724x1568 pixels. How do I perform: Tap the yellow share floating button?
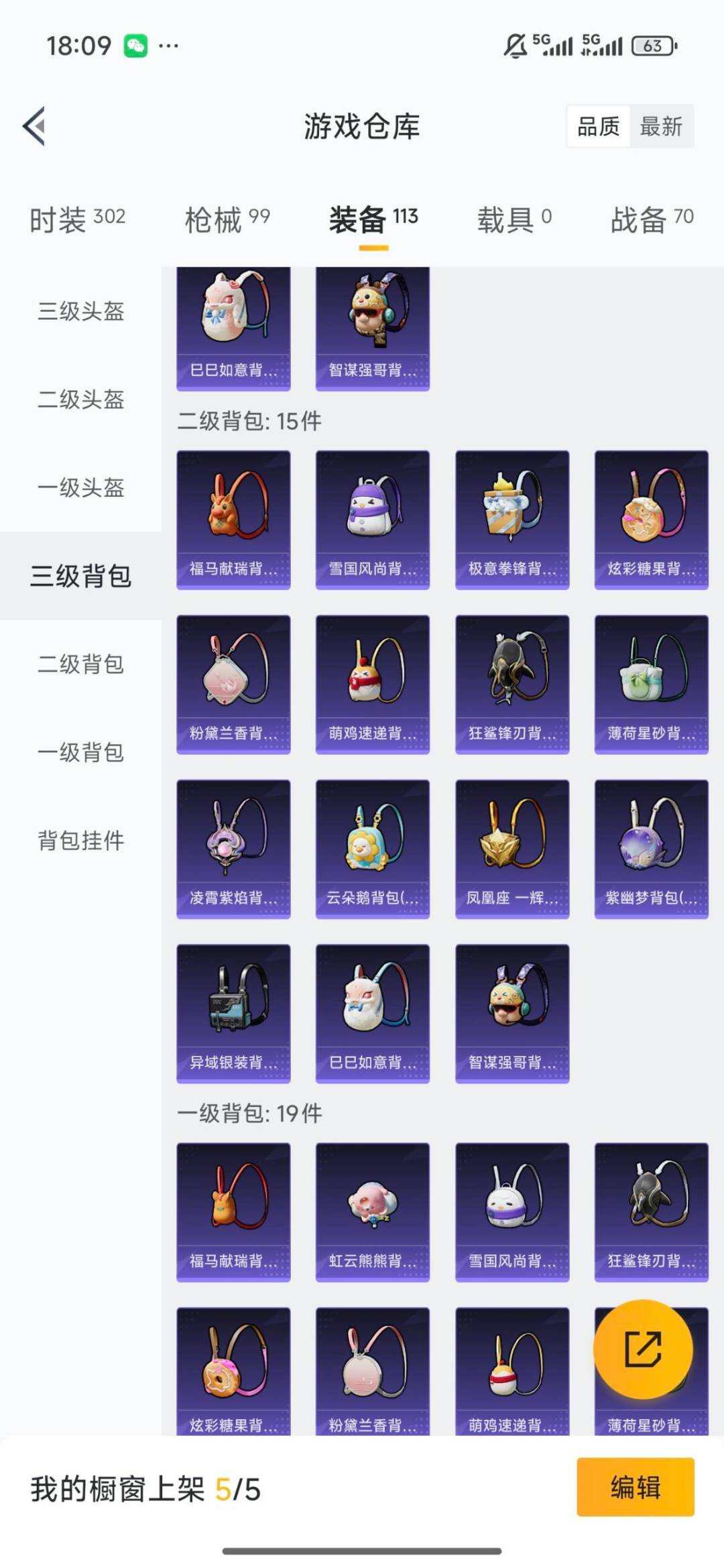coord(643,1349)
